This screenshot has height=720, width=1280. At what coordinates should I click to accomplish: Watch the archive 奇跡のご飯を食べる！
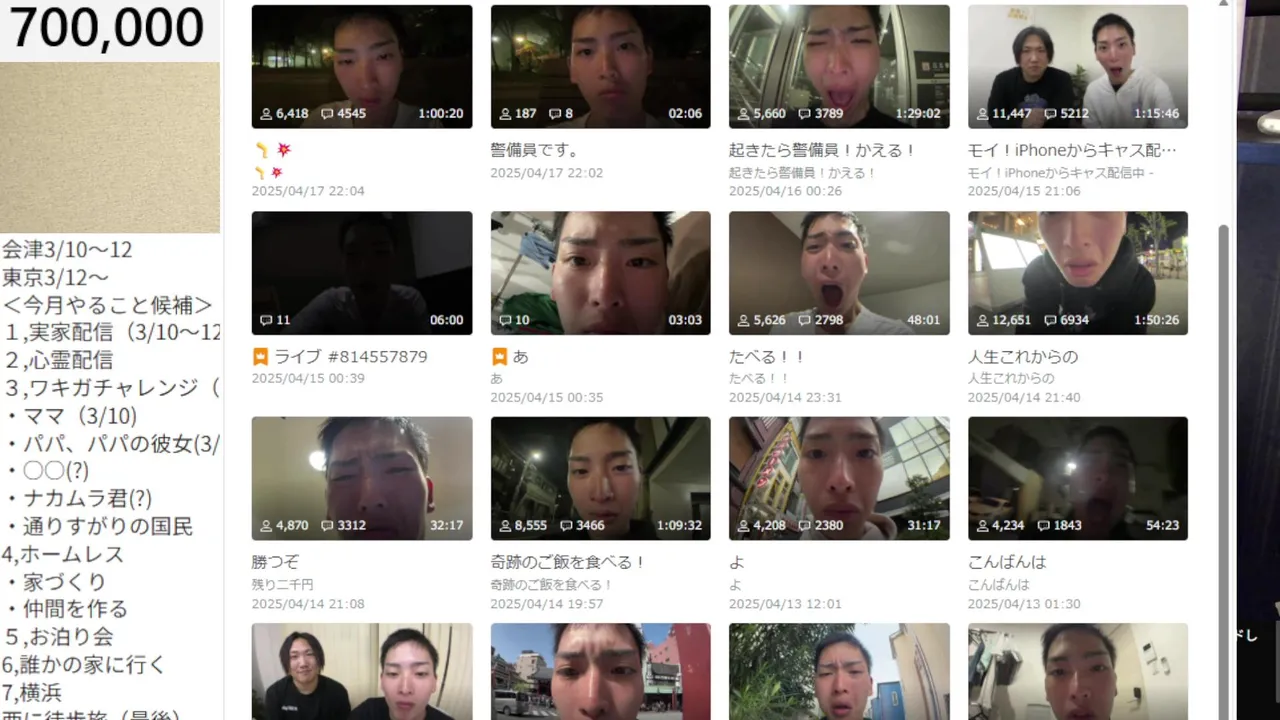click(x=600, y=479)
